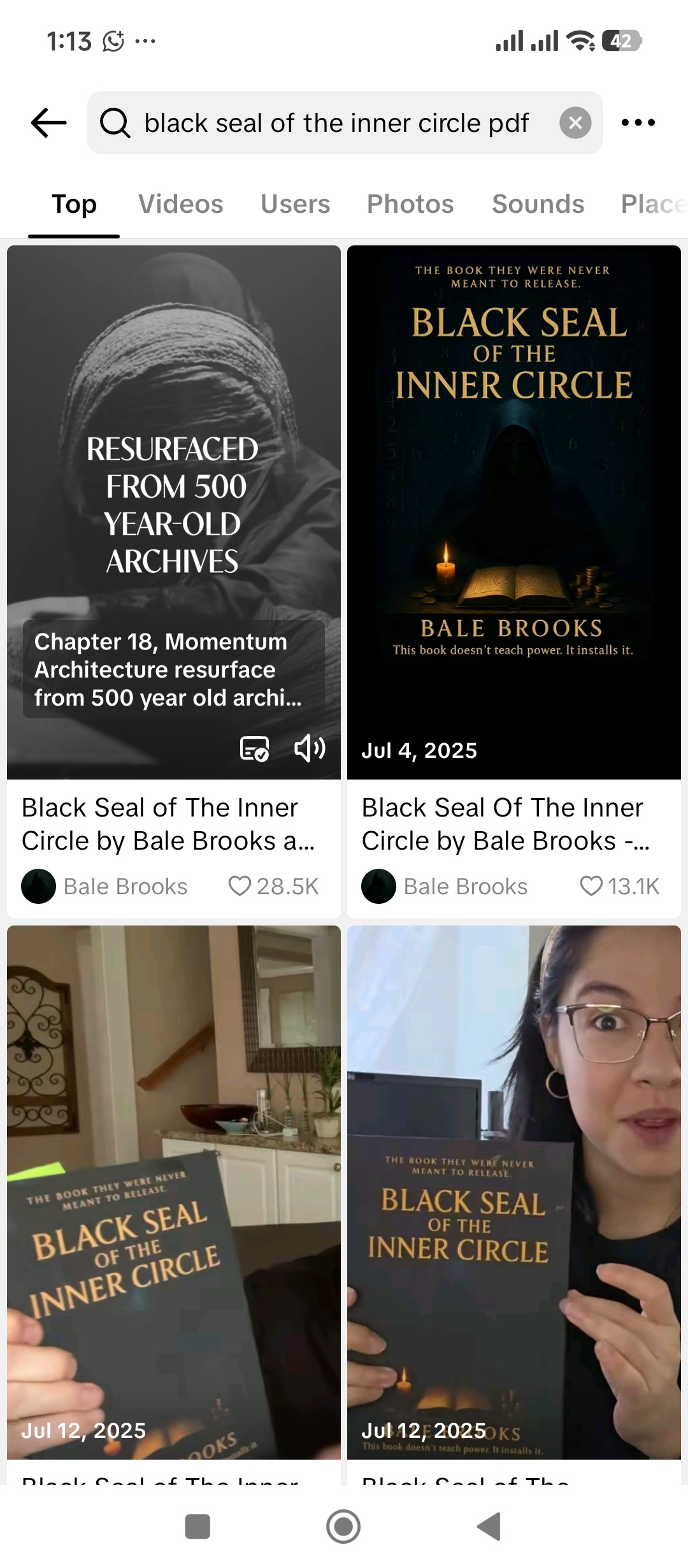The image size is (688, 1568).
Task: Go back from search results
Action: pyautogui.click(x=49, y=122)
